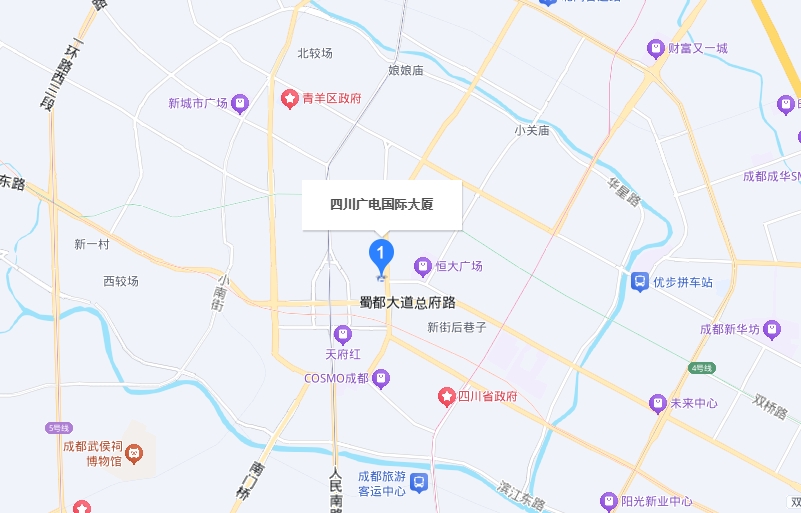Select 成都旅游客运中心 bus station
The image size is (801, 513).
[x=419, y=485]
